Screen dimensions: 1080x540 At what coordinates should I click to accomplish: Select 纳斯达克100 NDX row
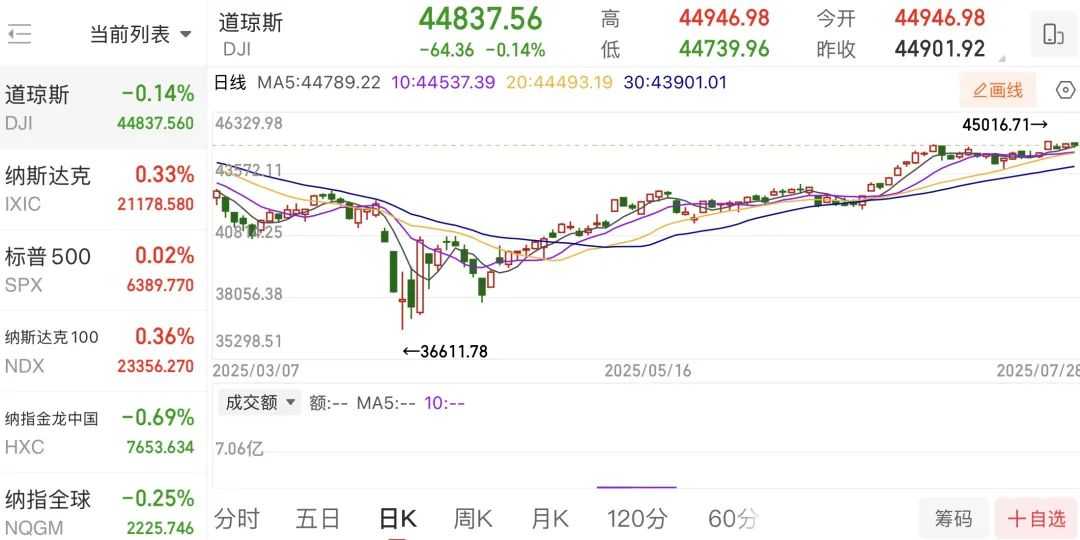pyautogui.click(x=100, y=351)
